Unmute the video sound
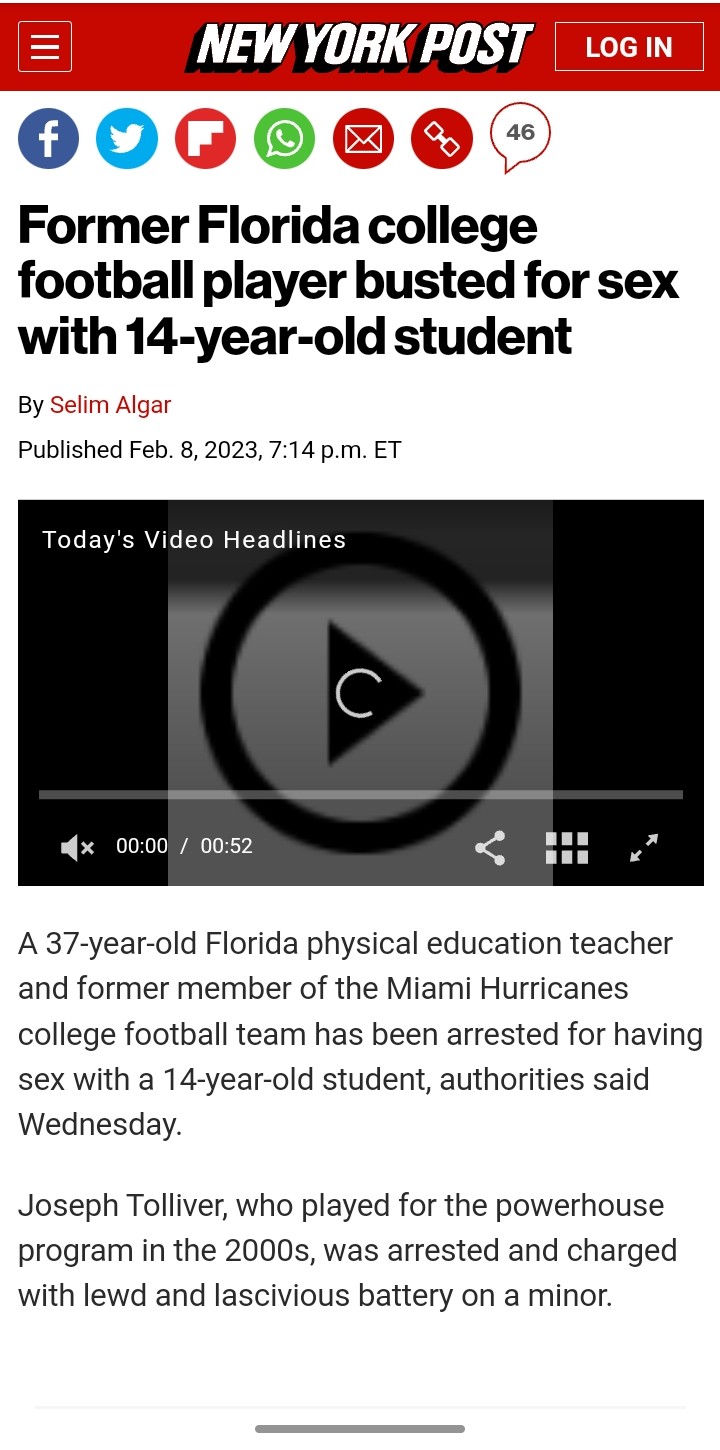This screenshot has width=720, height=1450. pos(77,847)
